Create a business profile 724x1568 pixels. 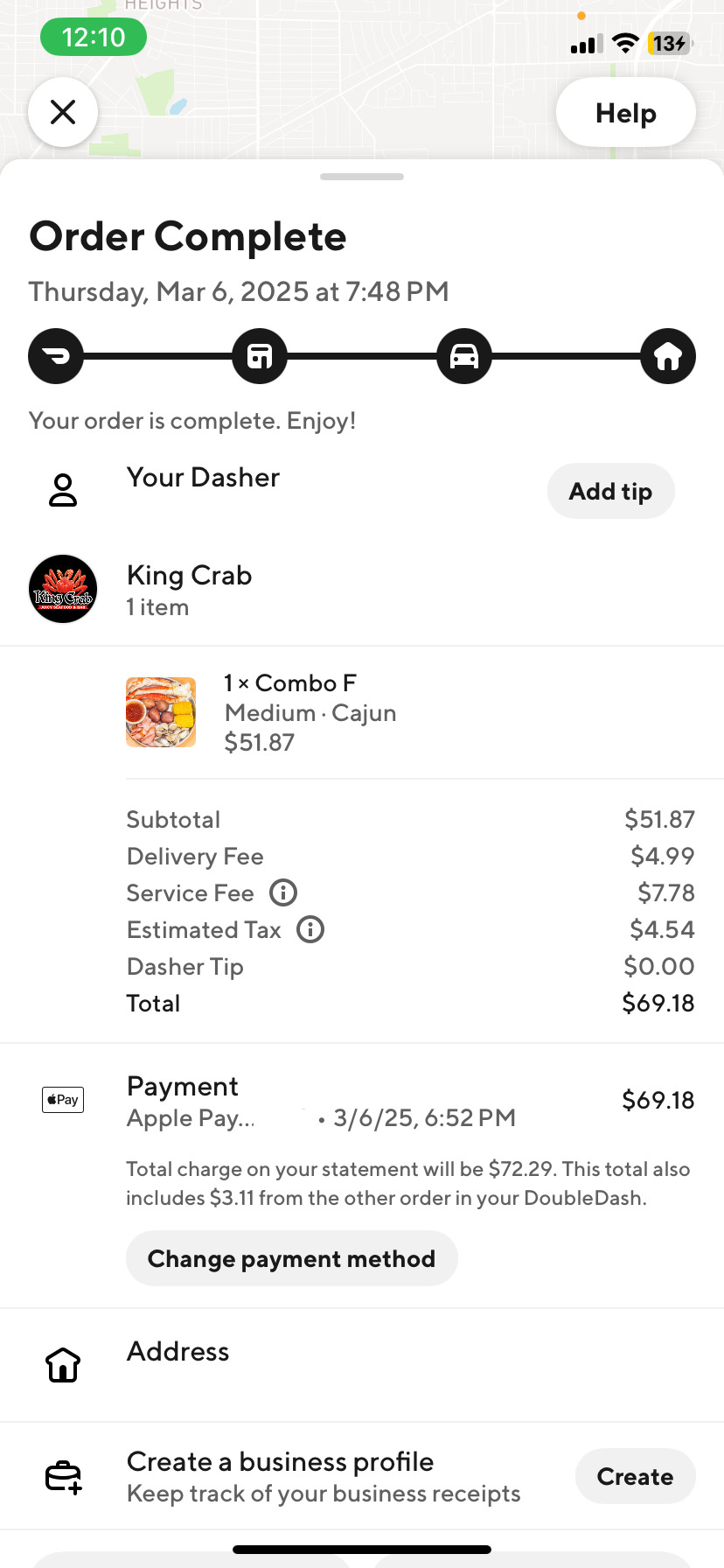tap(635, 1476)
